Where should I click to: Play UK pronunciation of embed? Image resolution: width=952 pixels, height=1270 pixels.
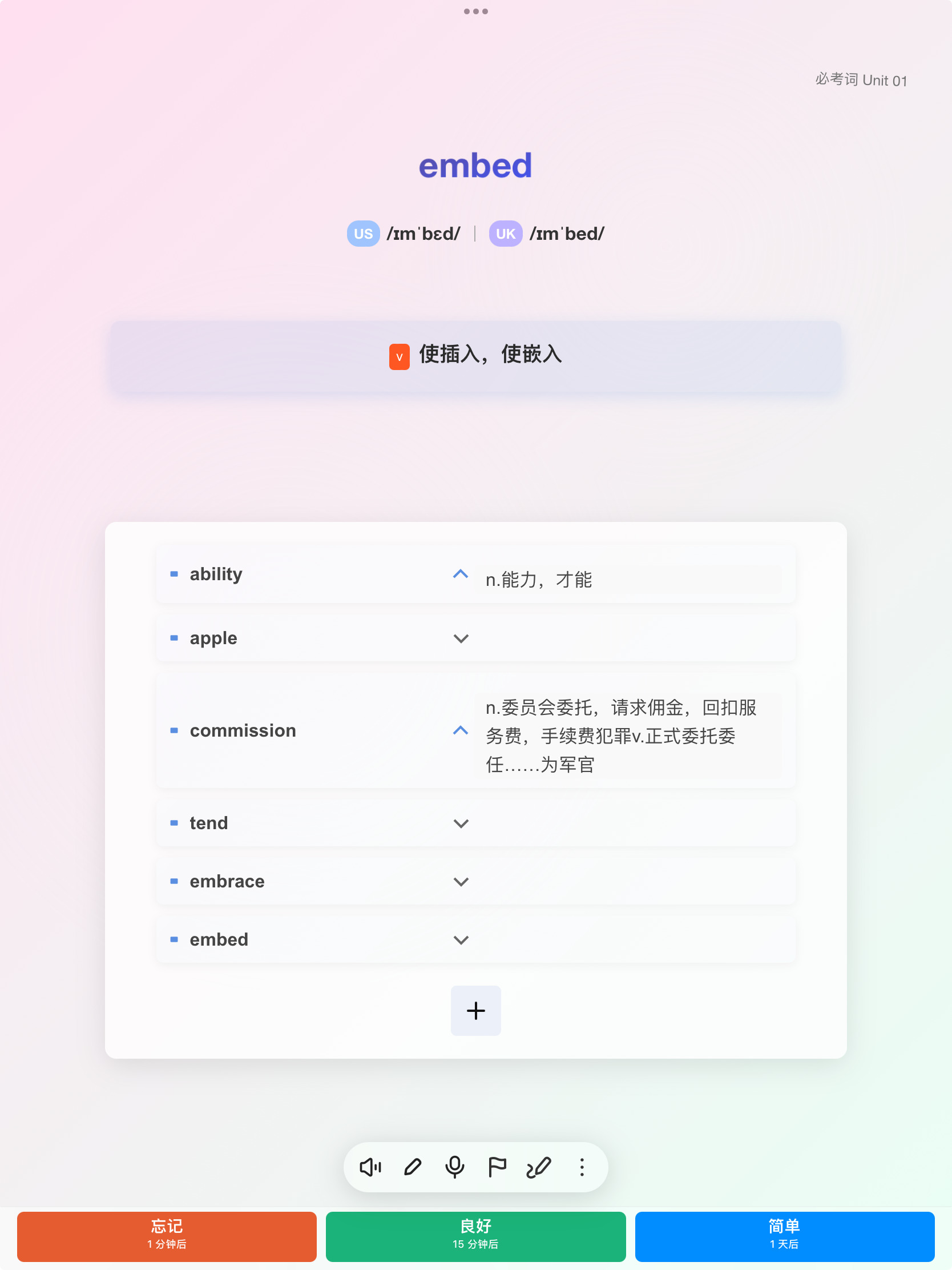pyautogui.click(x=505, y=234)
